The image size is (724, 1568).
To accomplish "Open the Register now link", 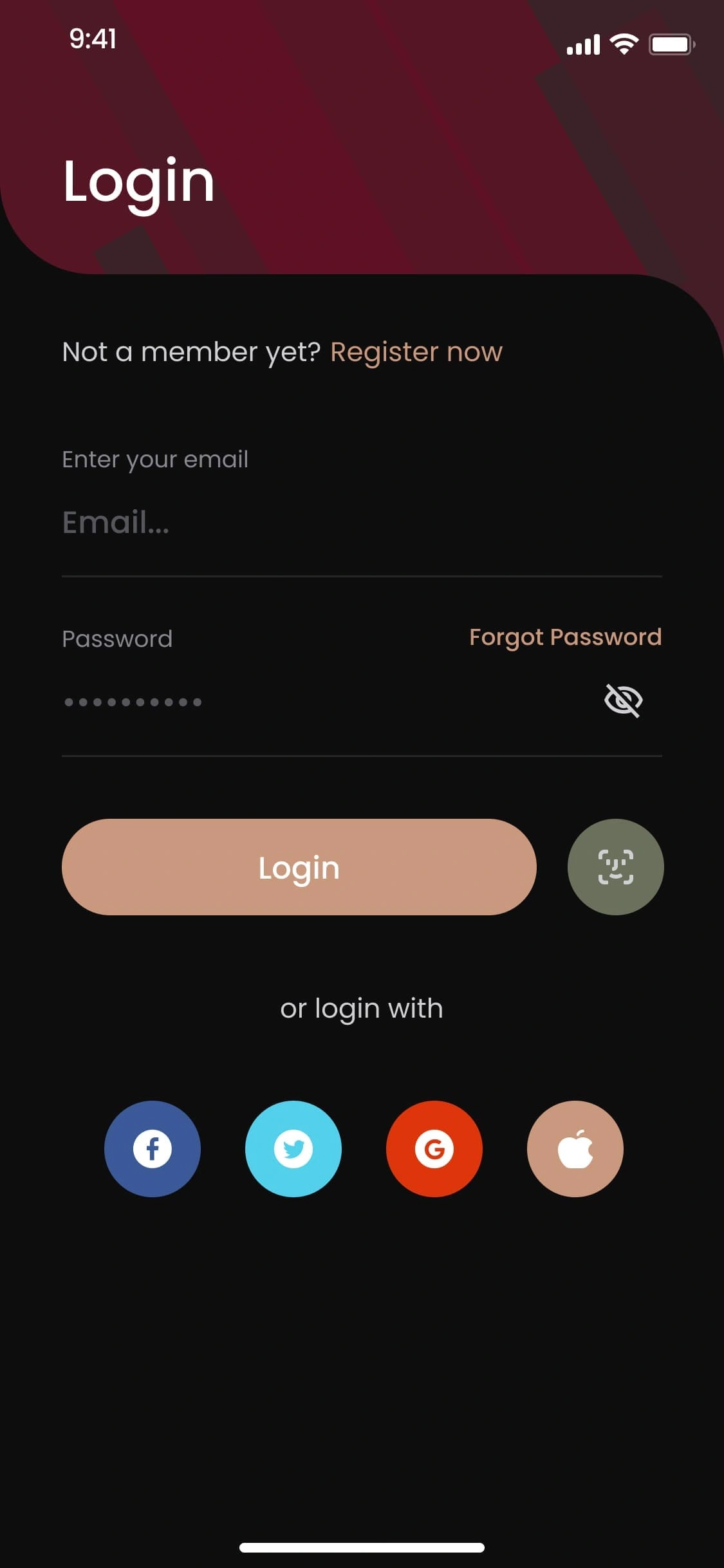I will coord(416,352).
